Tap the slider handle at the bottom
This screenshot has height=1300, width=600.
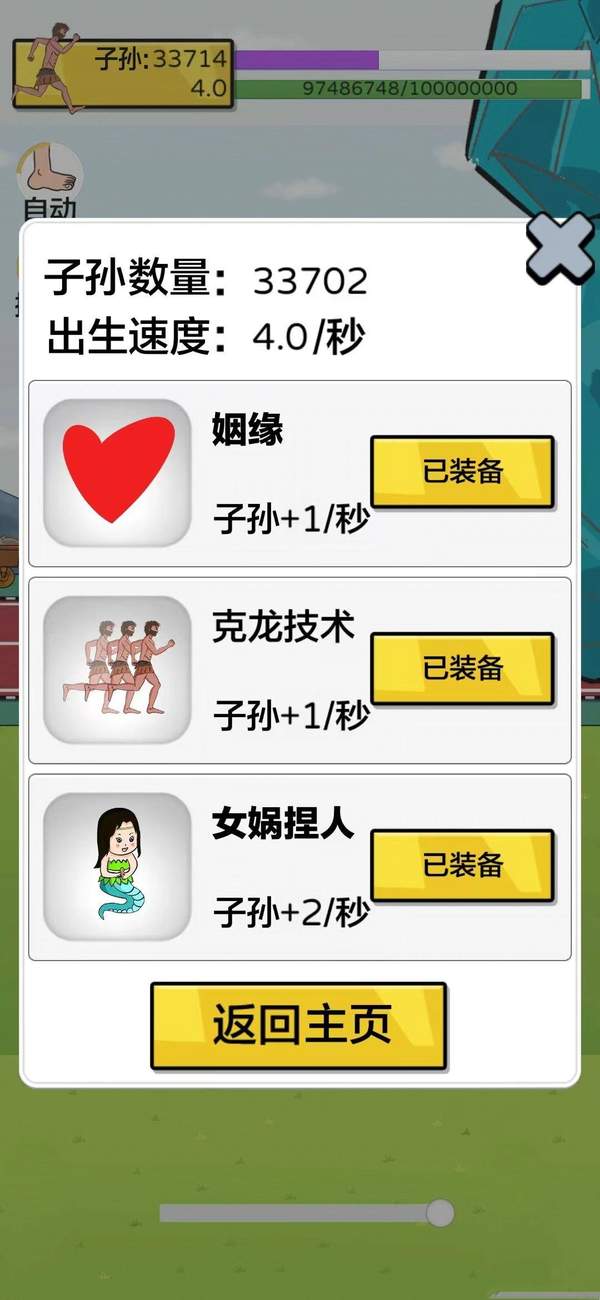tap(439, 1213)
